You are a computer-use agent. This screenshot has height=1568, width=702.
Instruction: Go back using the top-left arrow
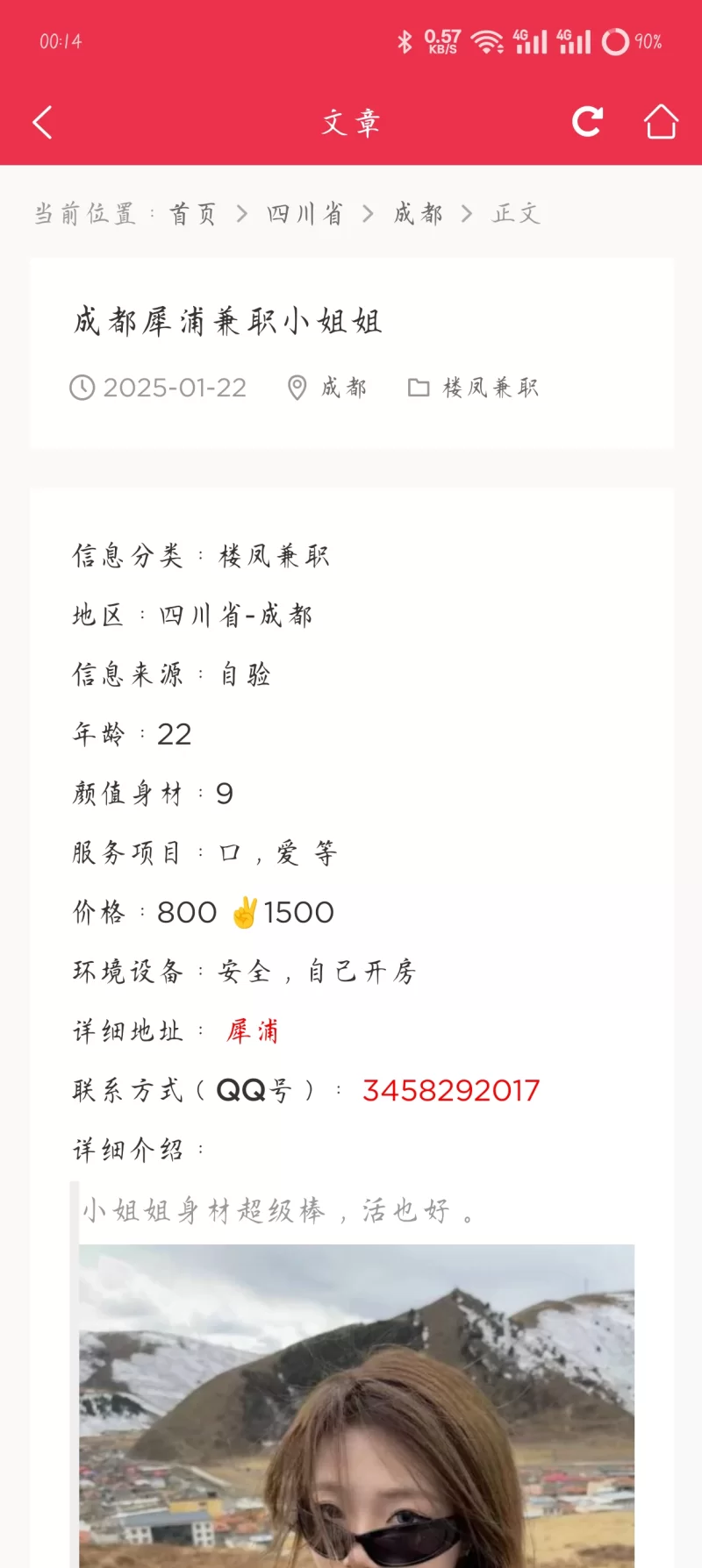tap(42, 122)
